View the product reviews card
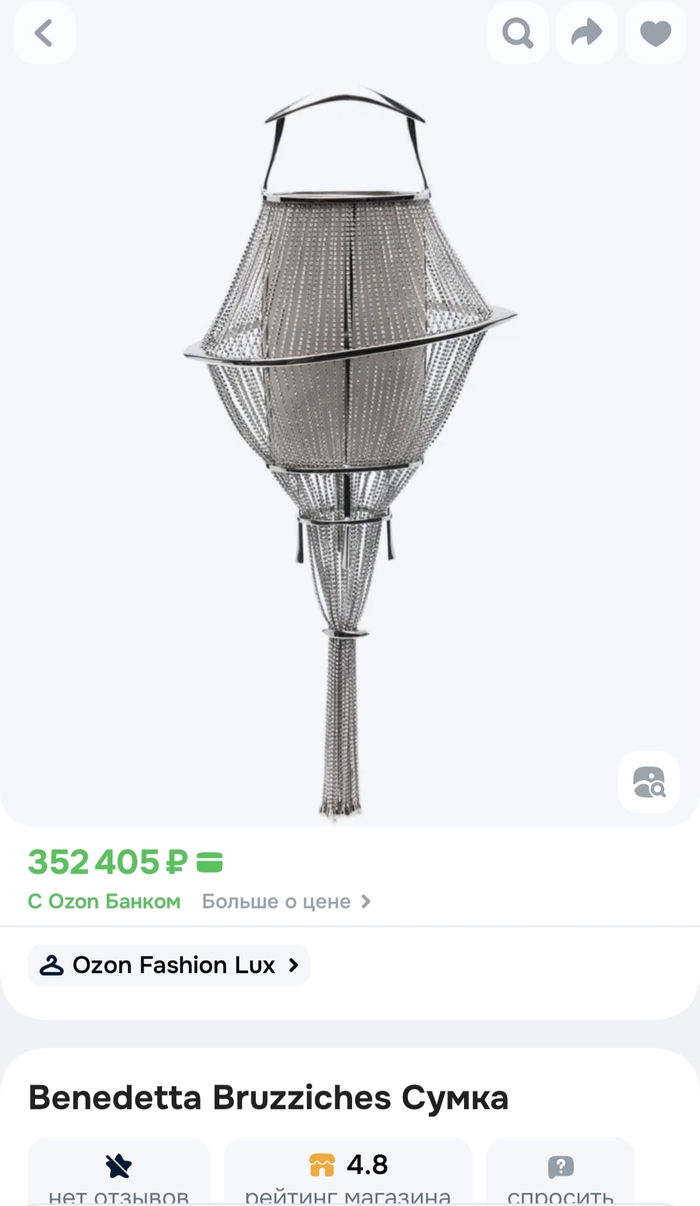 coord(118,1175)
